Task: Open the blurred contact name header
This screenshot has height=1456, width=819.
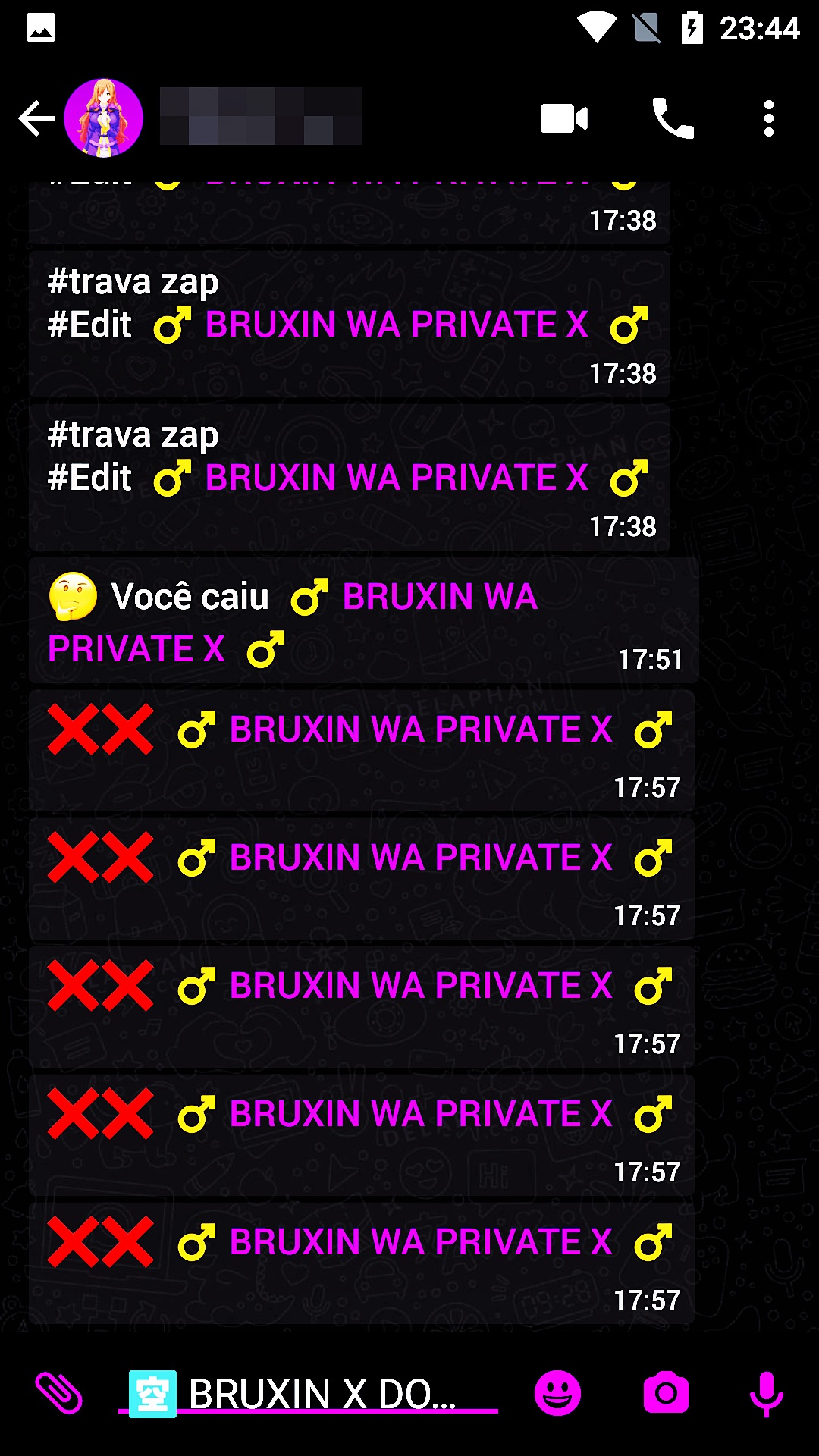Action: click(x=260, y=116)
